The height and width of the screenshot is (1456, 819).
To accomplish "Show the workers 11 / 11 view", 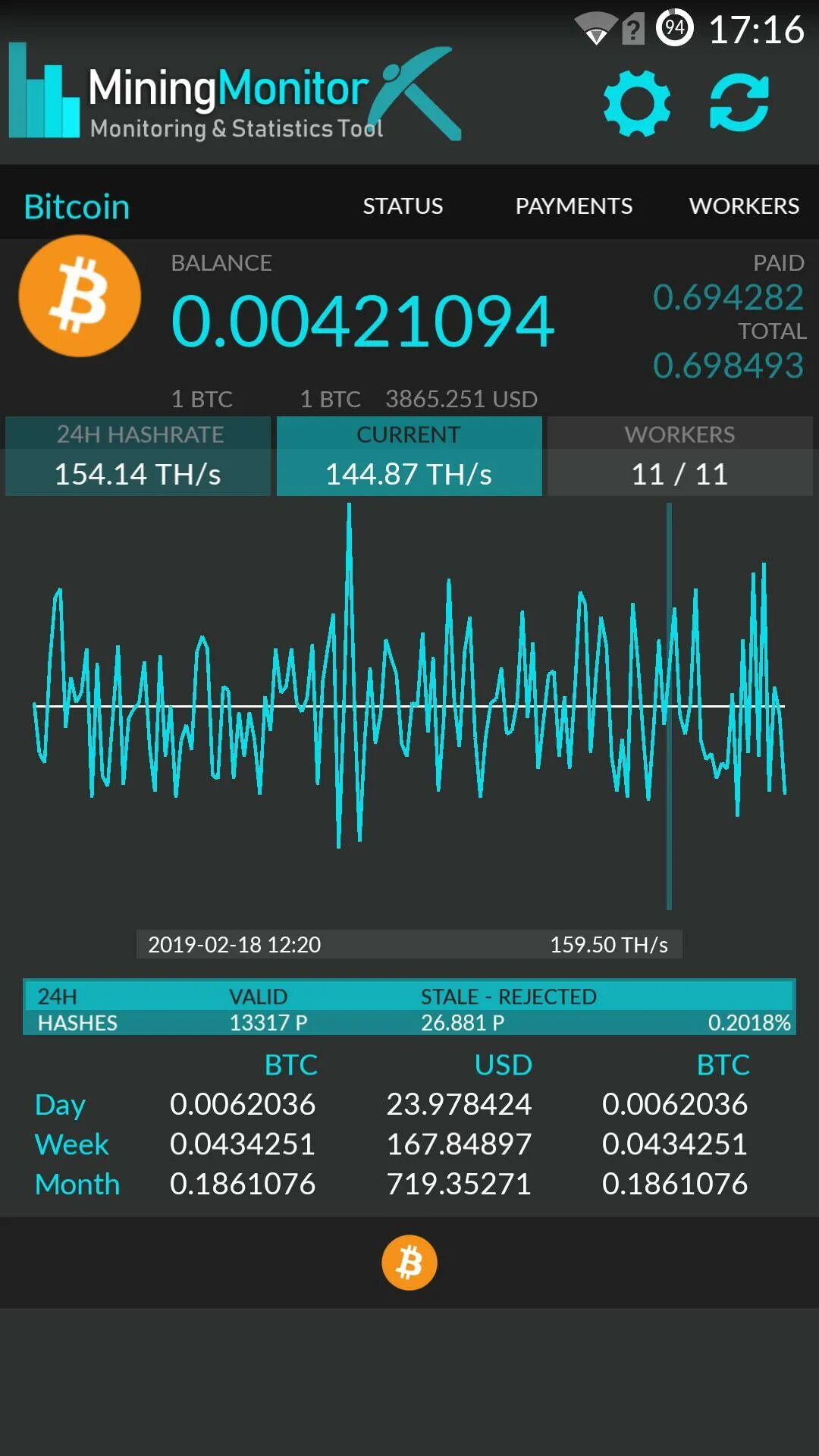I will [x=679, y=456].
